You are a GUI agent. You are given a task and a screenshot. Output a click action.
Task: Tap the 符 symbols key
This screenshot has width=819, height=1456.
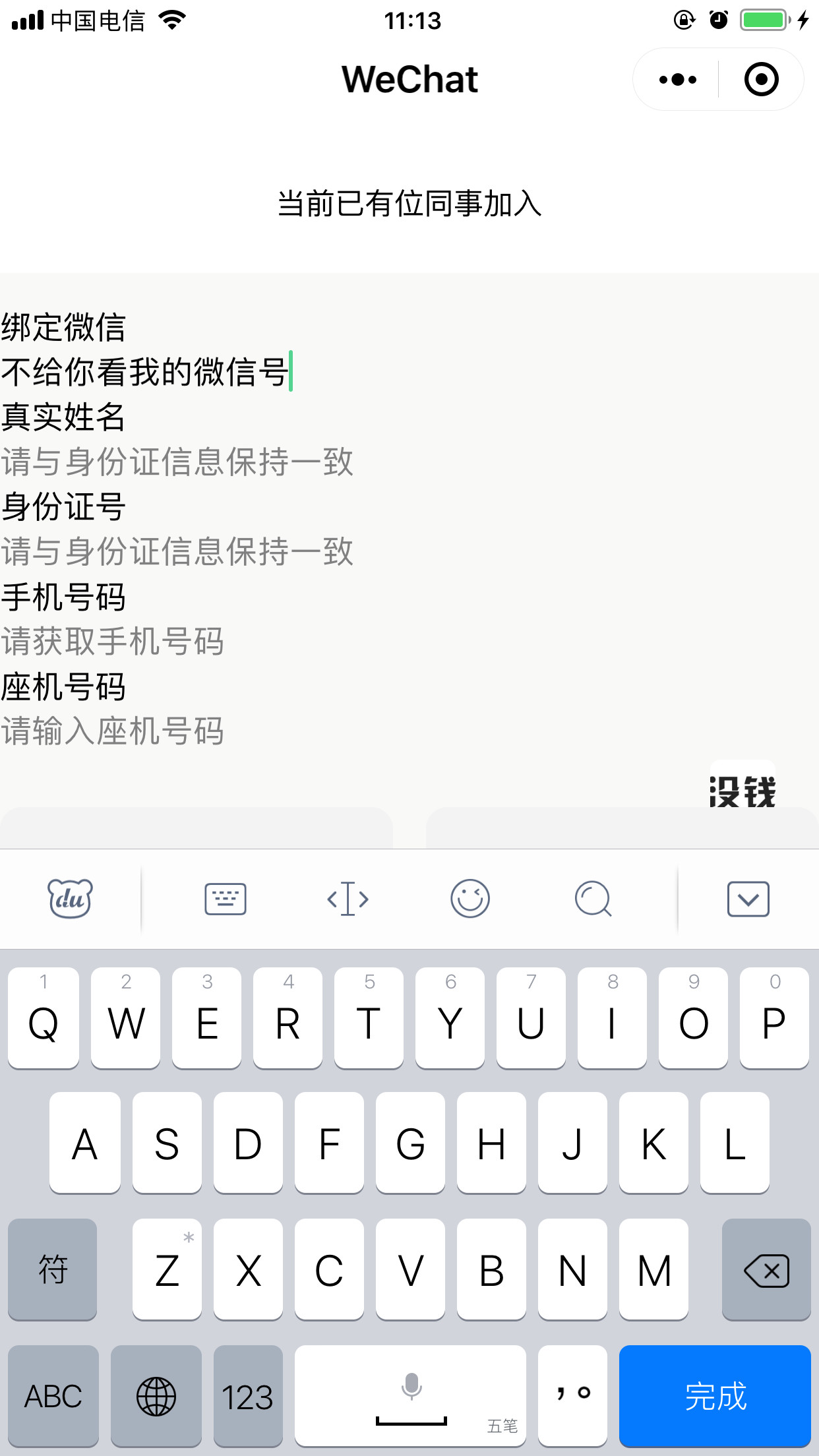click(x=53, y=1269)
